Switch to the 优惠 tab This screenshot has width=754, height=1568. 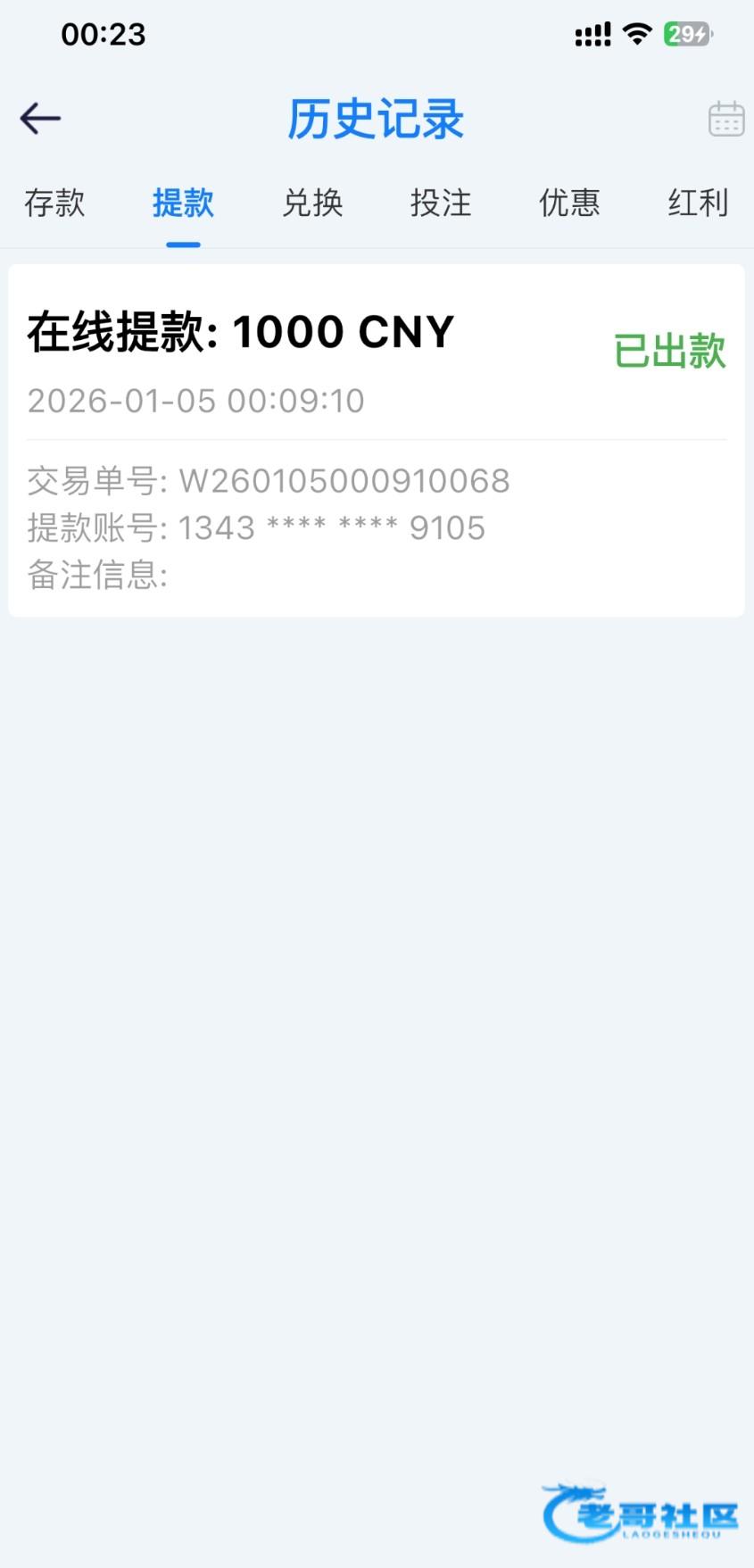pyautogui.click(x=569, y=203)
